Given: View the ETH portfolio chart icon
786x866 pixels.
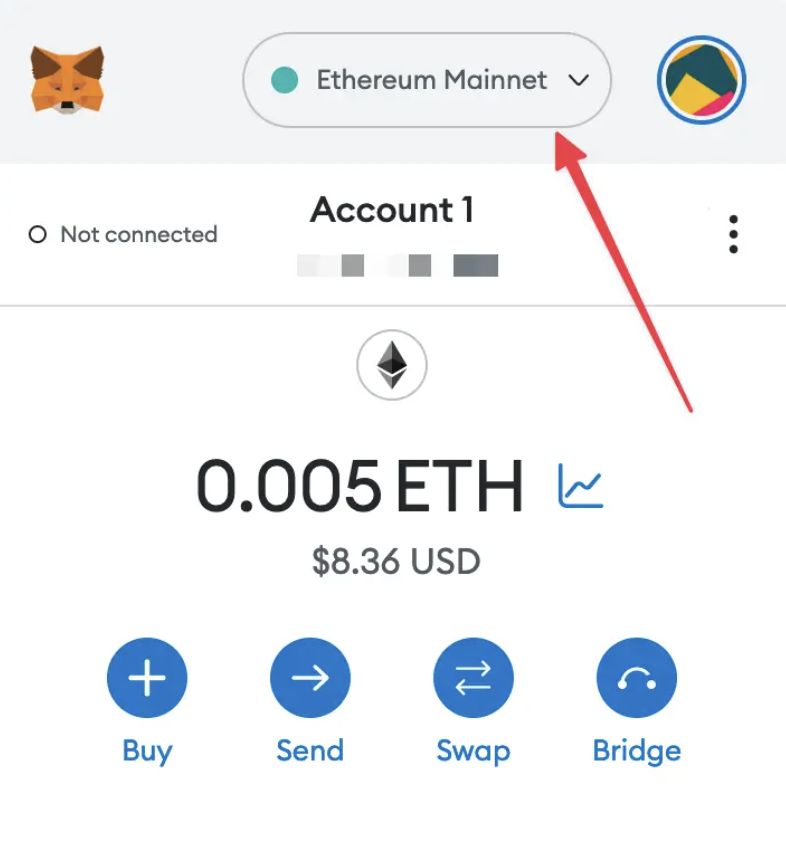Looking at the screenshot, I should tap(581, 485).
